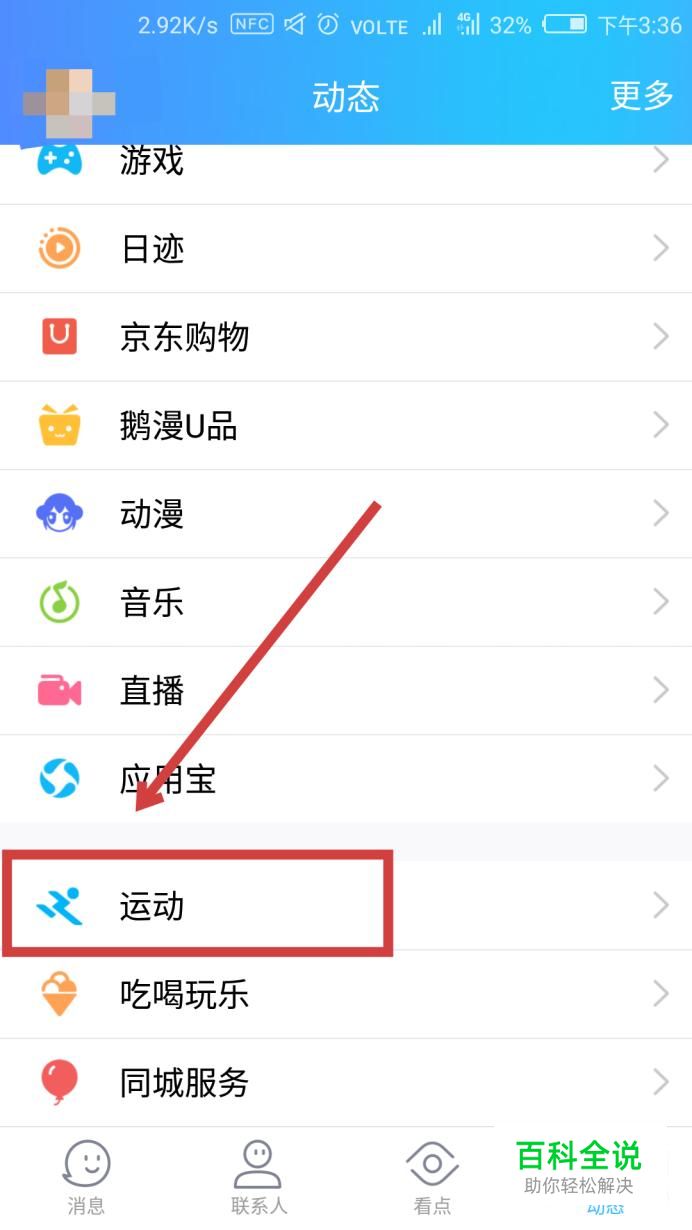The width and height of the screenshot is (692, 1230).
Task: Open 吃喝玩乐
Action: click(x=345, y=994)
